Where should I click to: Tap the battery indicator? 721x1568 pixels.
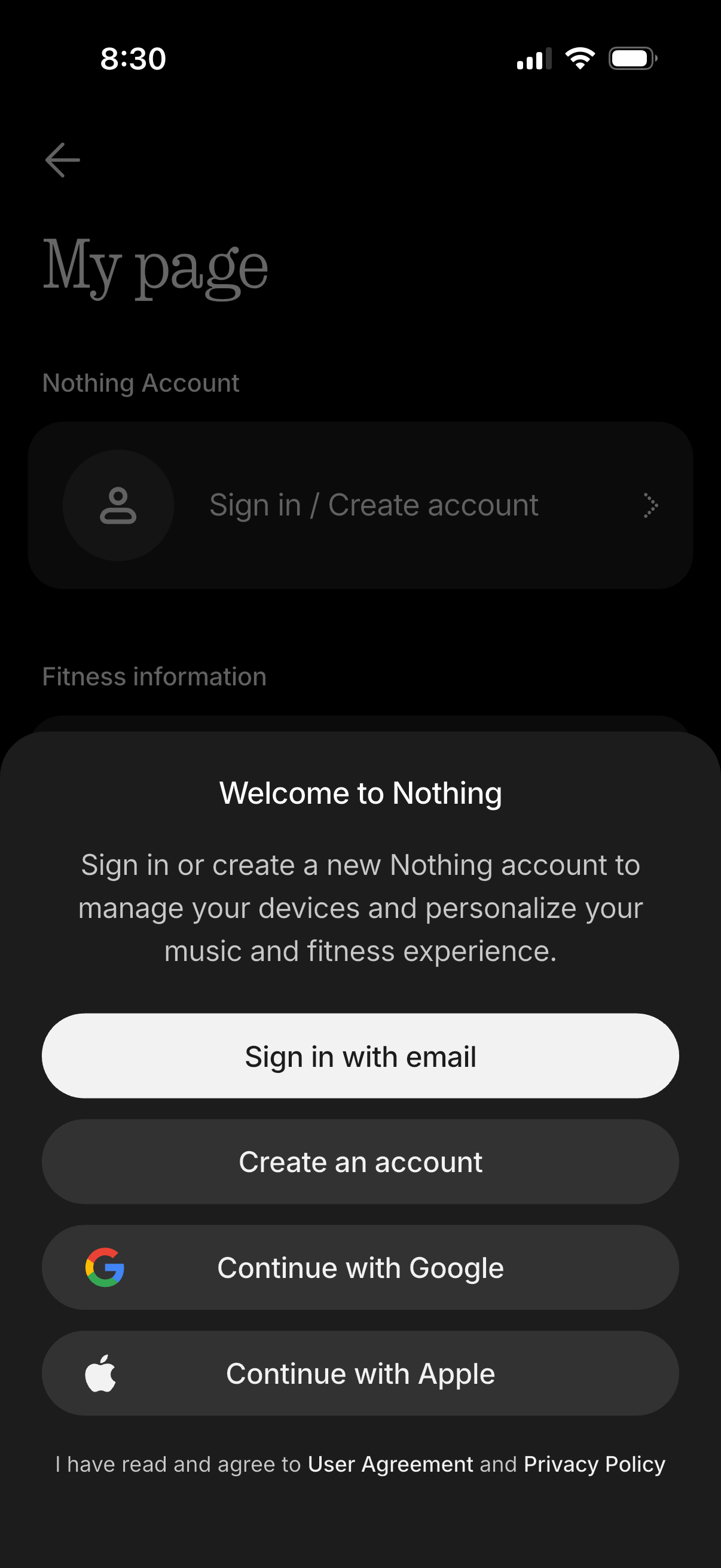(x=631, y=58)
